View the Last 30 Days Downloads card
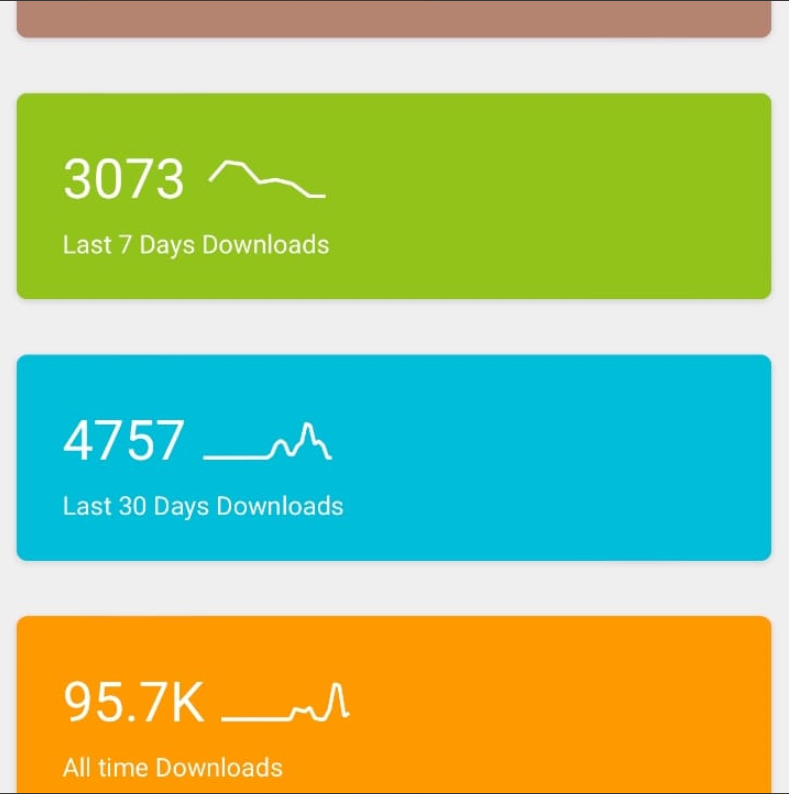Image resolution: width=789 pixels, height=794 pixels. (x=394, y=457)
